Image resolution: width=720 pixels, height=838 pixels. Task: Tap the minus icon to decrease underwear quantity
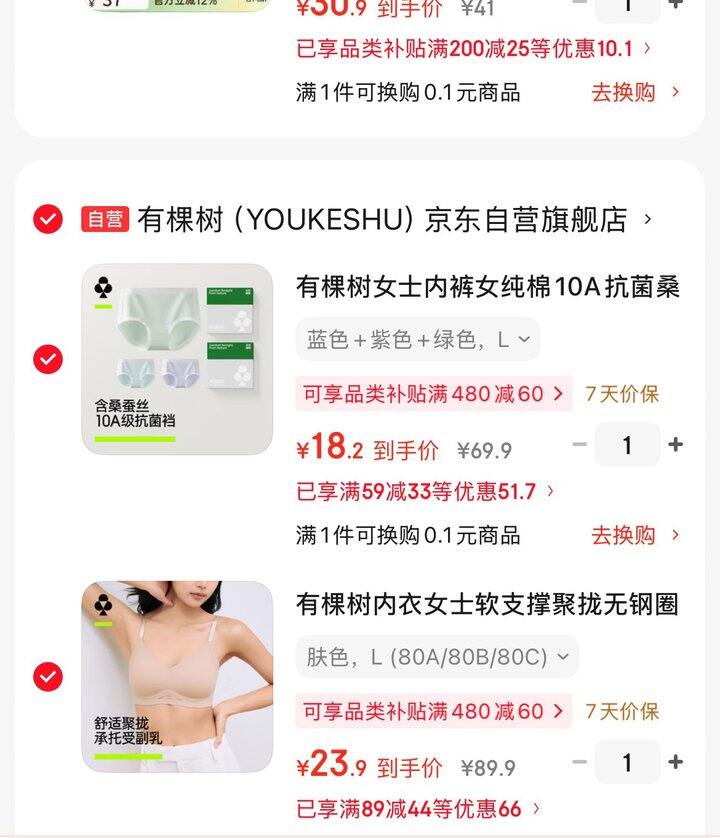tap(577, 444)
